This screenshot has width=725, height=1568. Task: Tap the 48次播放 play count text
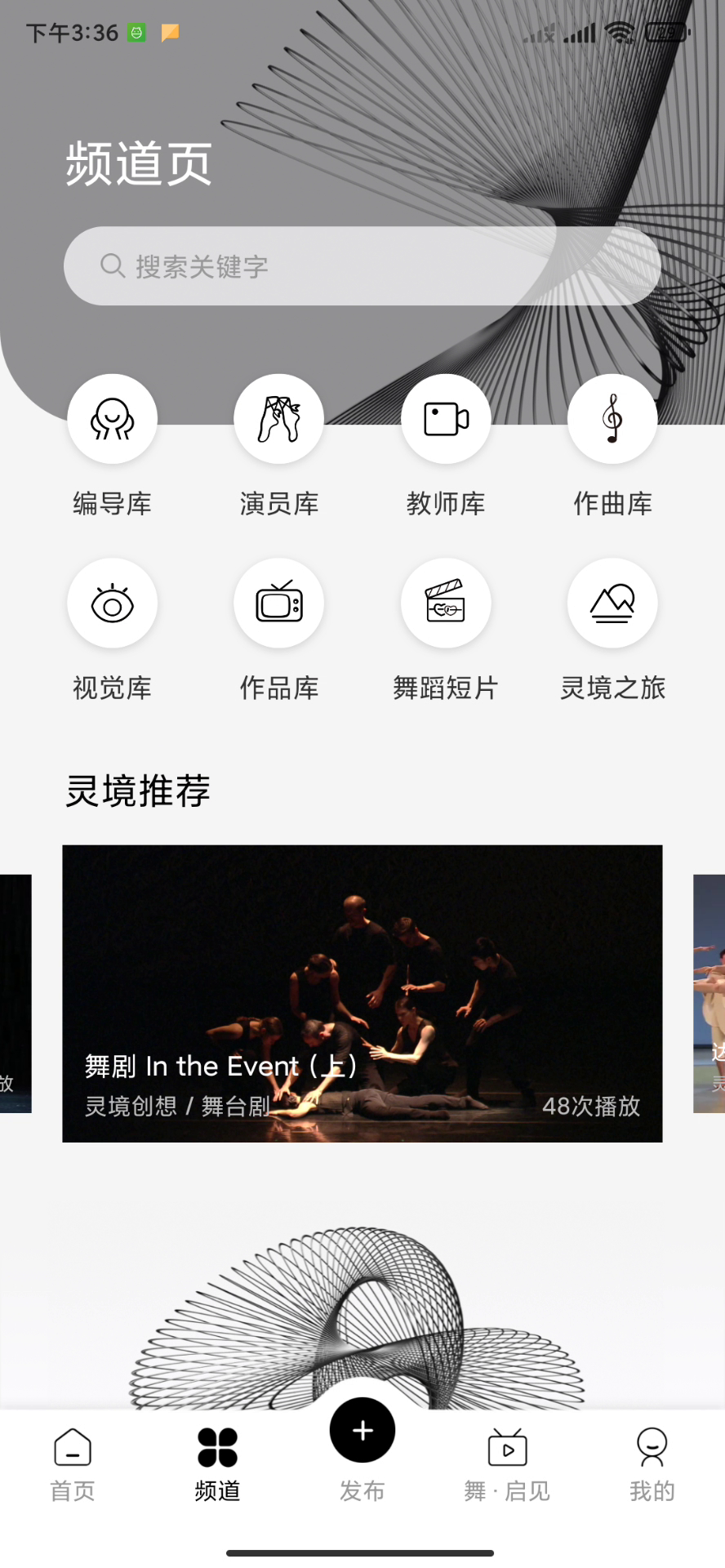tap(592, 1107)
